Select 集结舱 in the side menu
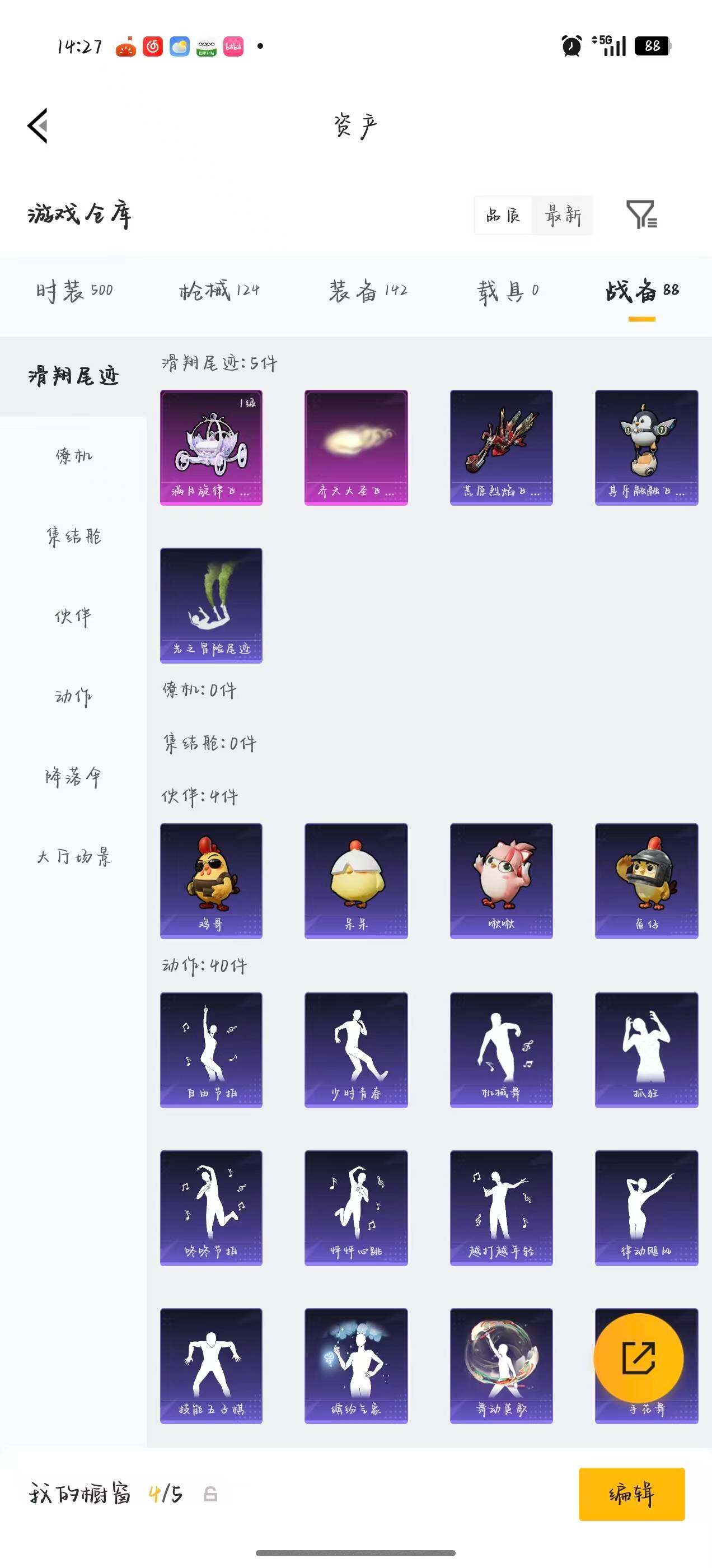Screen dimensions: 712x1568 (x=74, y=536)
